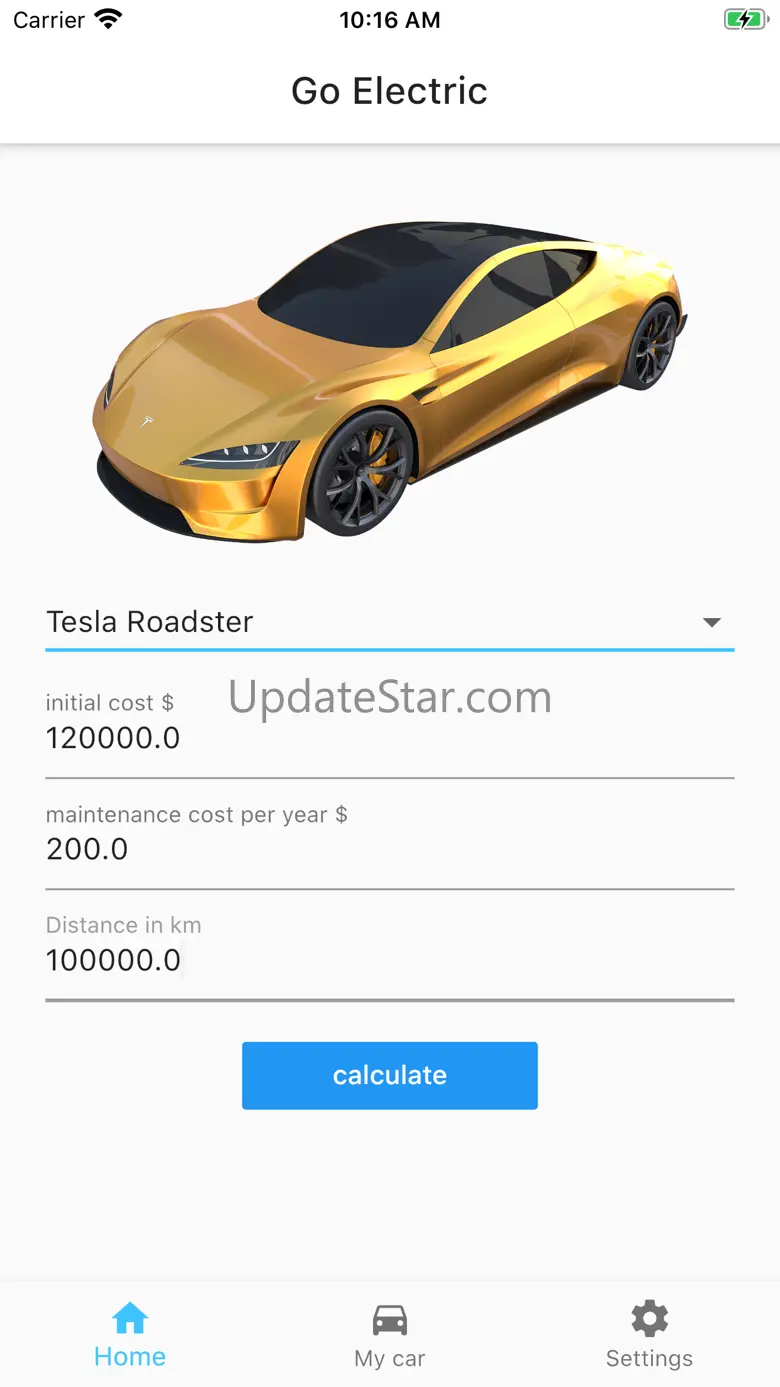Edit the Distance in km field
The height and width of the screenshot is (1387, 780).
(x=390, y=949)
